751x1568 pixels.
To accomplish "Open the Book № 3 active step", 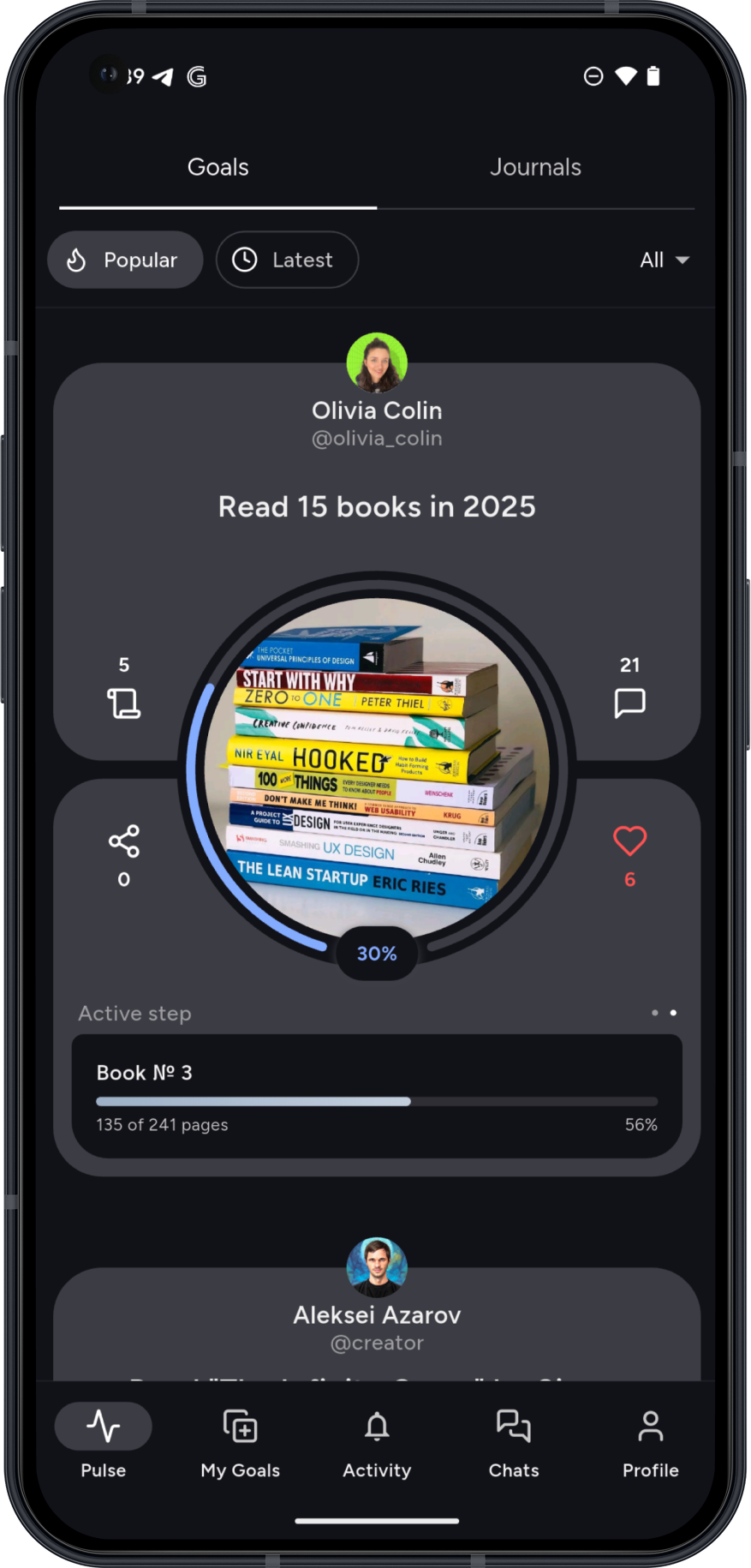I will [x=377, y=1096].
